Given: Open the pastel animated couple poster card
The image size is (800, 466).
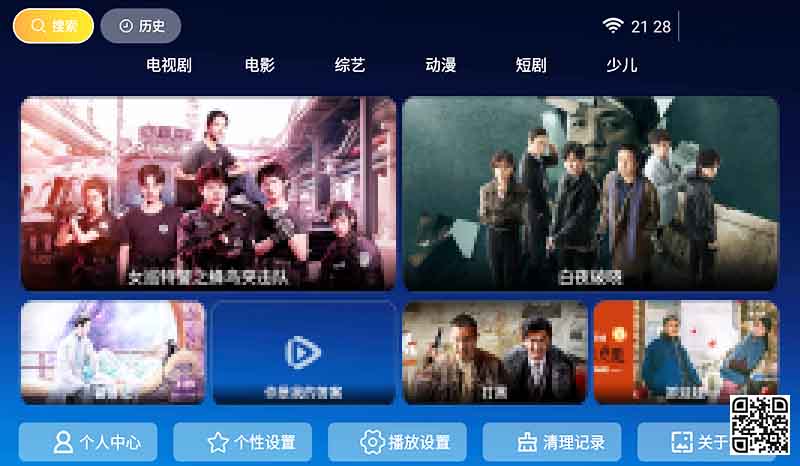Looking at the screenshot, I should click(x=112, y=352).
